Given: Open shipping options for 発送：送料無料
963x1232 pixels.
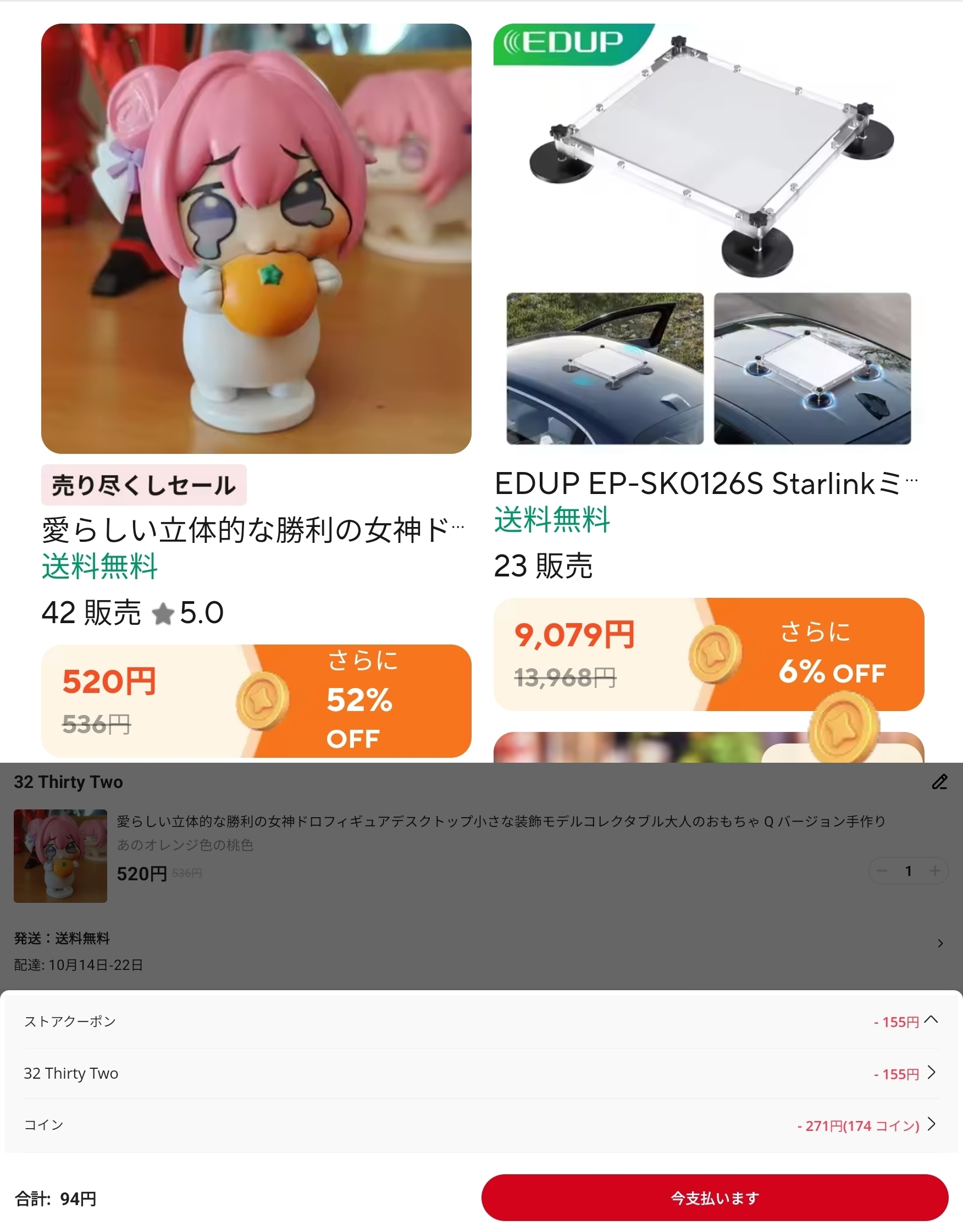Looking at the screenshot, I should [x=940, y=943].
